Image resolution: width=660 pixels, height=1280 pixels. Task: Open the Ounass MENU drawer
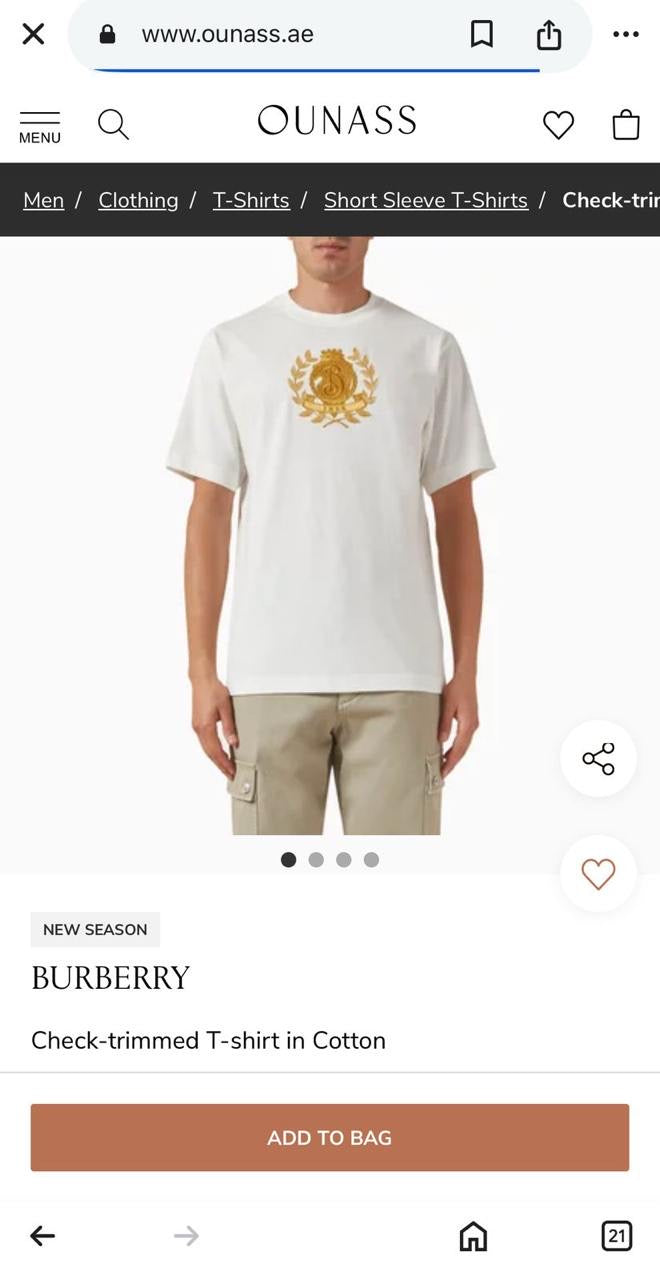(x=39, y=127)
